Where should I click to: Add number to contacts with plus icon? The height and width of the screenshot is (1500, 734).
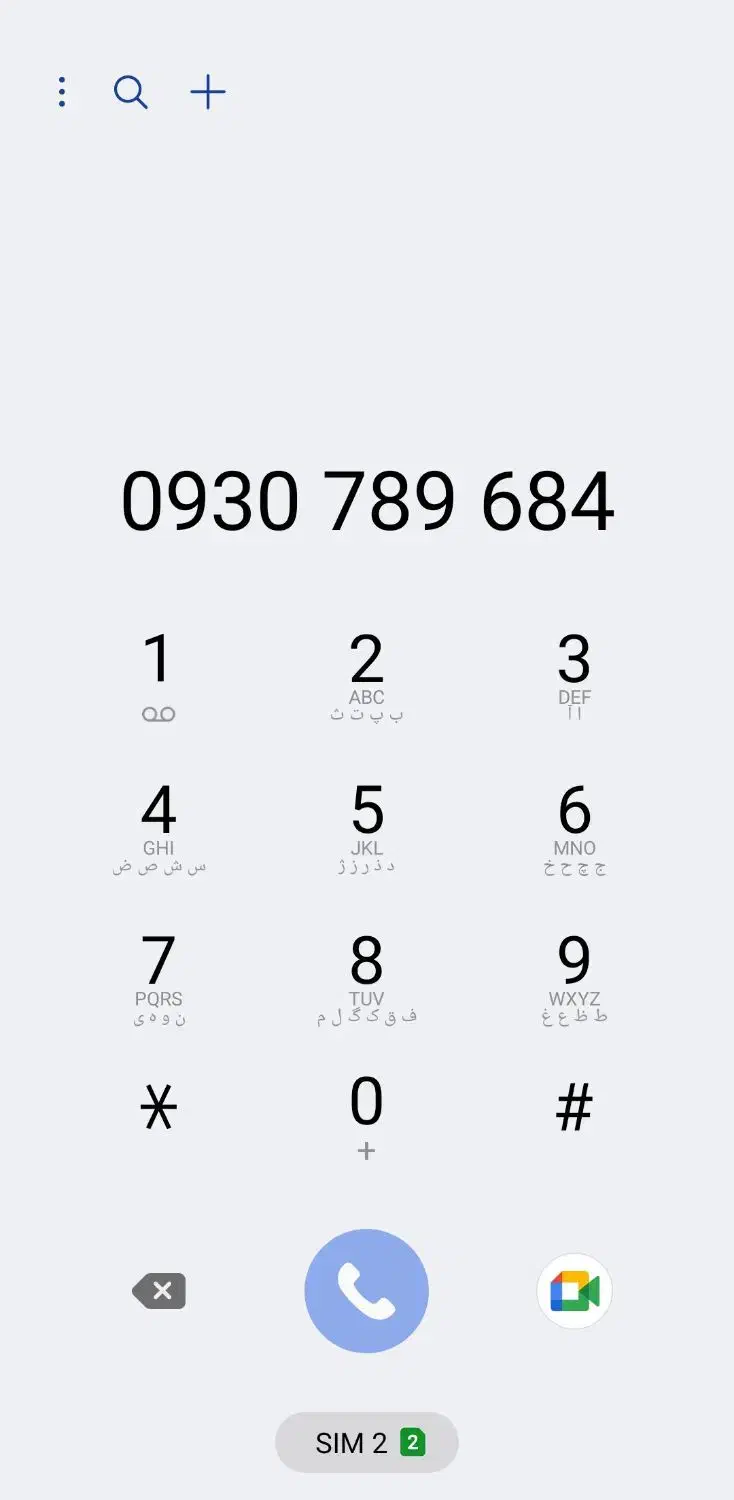point(208,92)
